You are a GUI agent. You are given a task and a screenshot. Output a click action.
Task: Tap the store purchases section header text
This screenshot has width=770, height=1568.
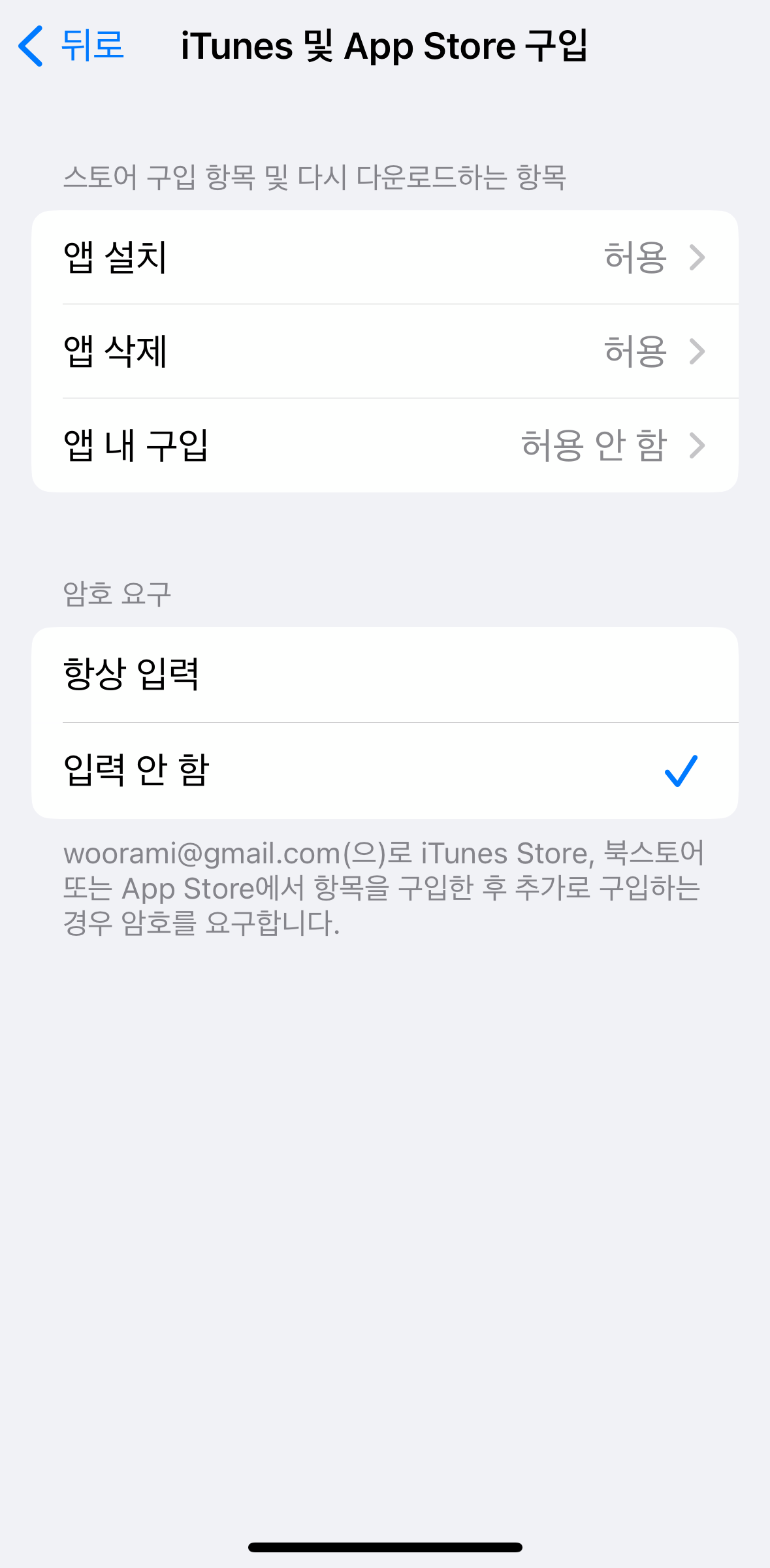click(318, 176)
